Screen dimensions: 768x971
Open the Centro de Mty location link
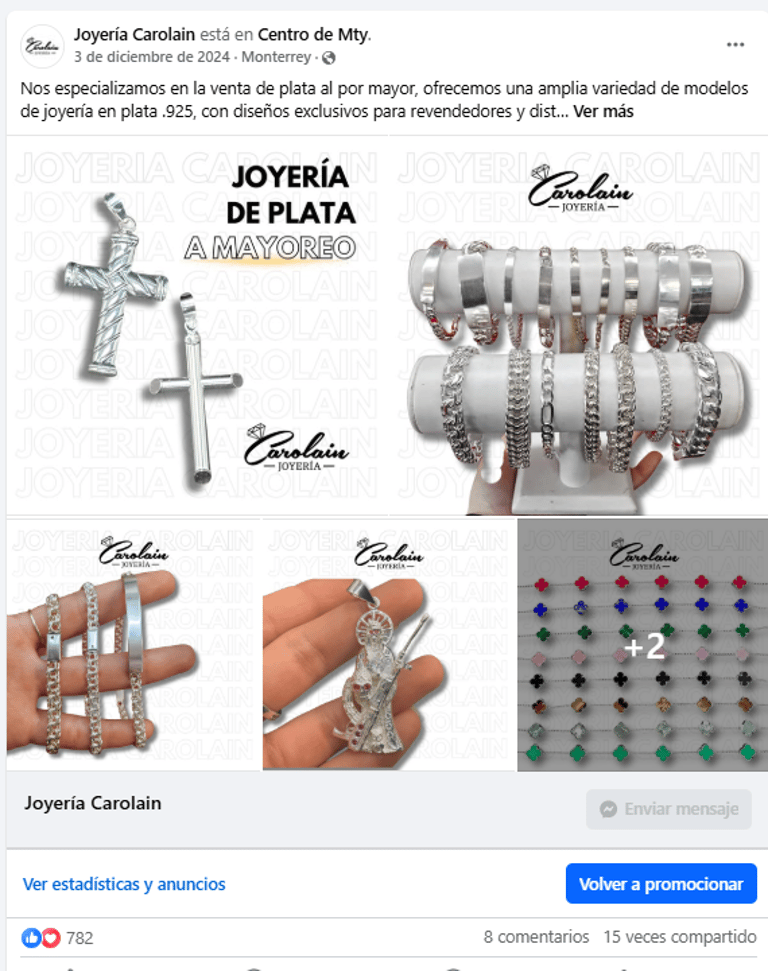pos(313,35)
